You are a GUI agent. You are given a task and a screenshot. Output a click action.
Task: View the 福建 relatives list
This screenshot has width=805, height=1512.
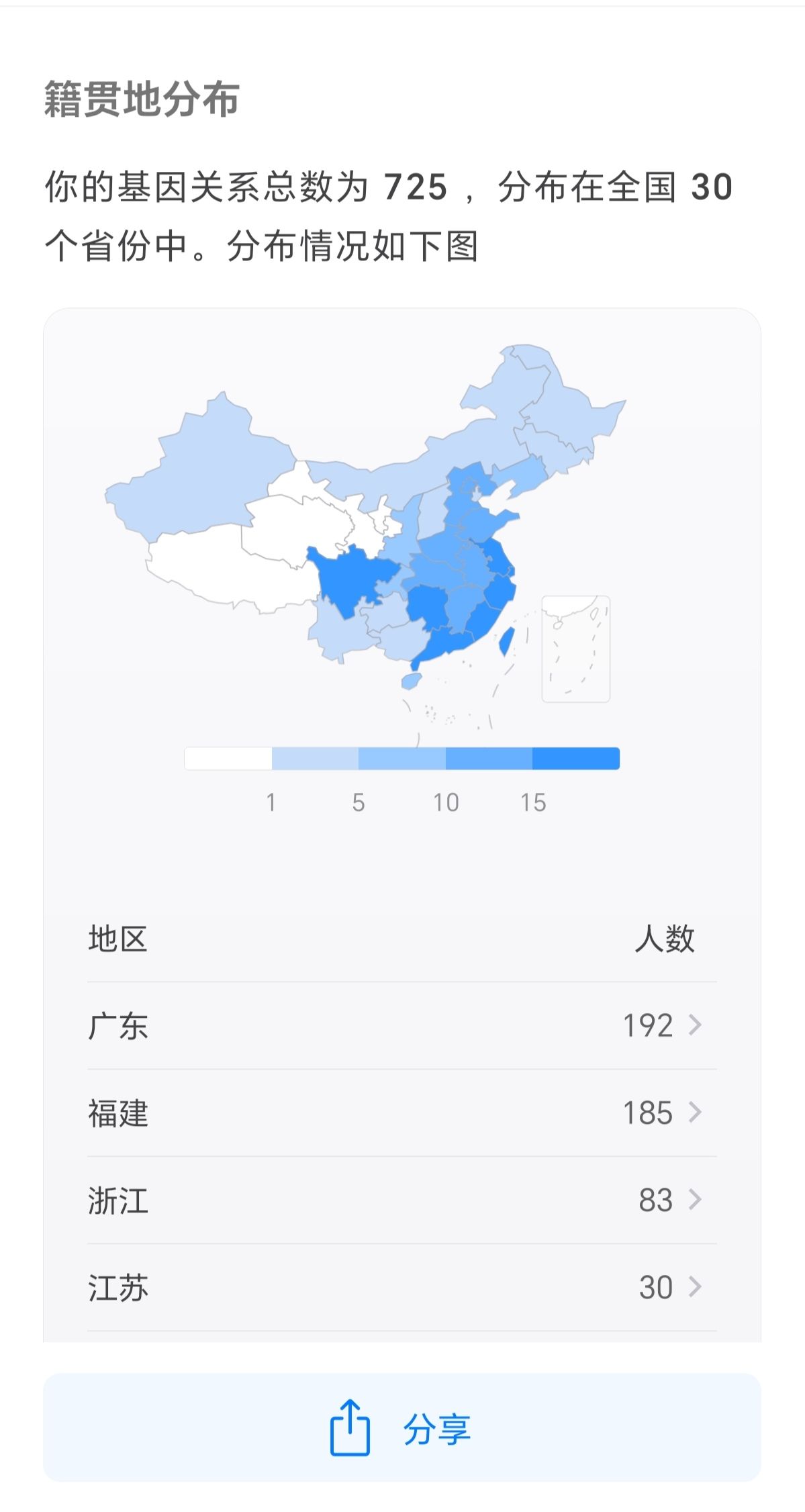(401, 1113)
